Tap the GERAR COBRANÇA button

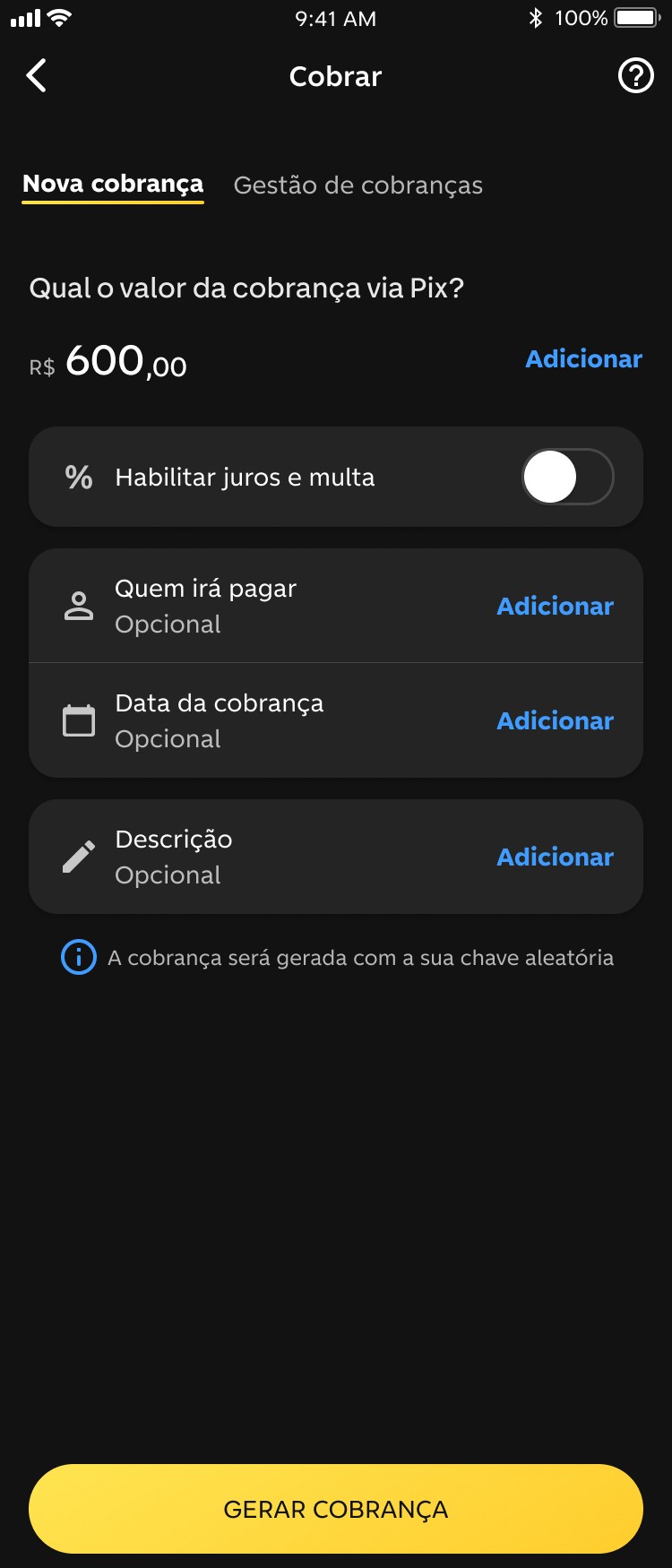click(x=336, y=1509)
